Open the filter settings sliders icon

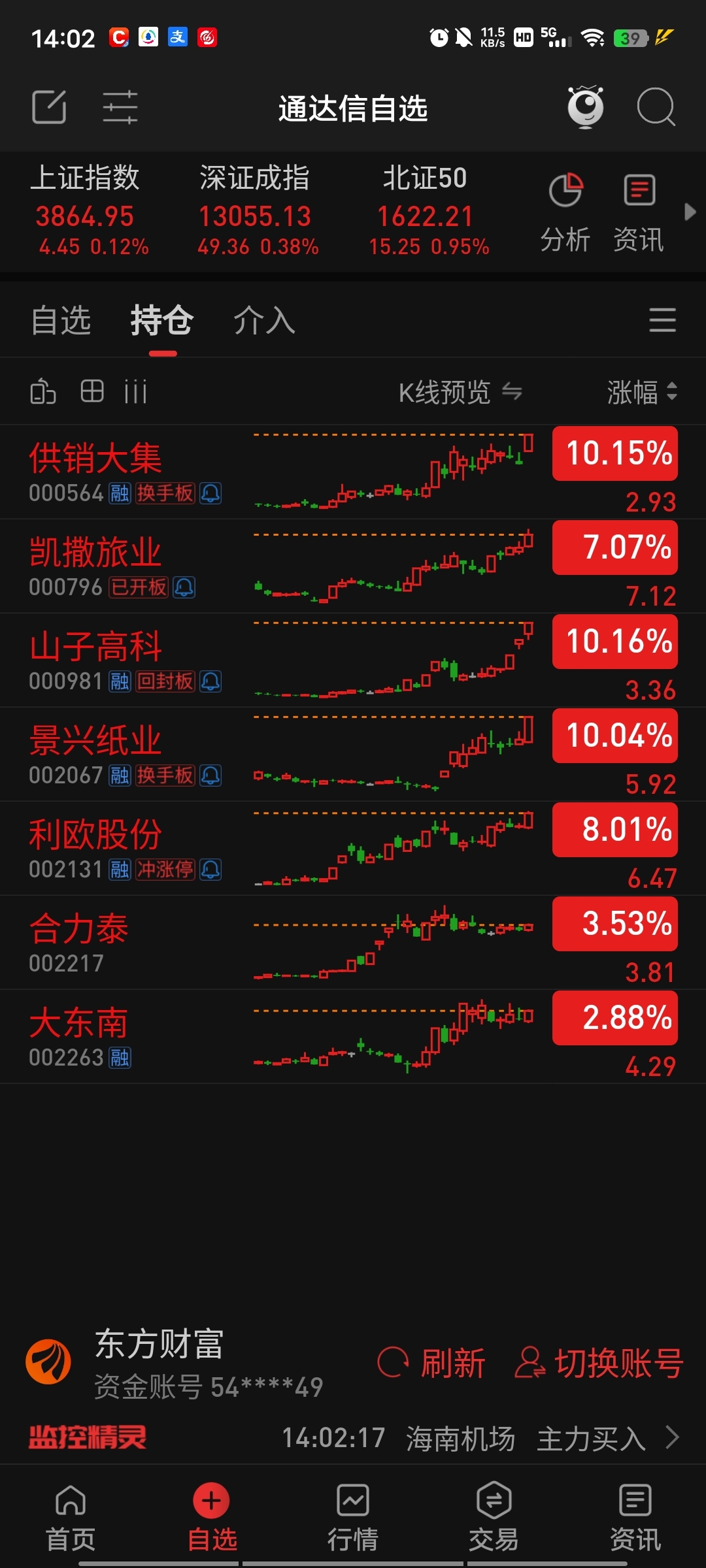pos(120,107)
